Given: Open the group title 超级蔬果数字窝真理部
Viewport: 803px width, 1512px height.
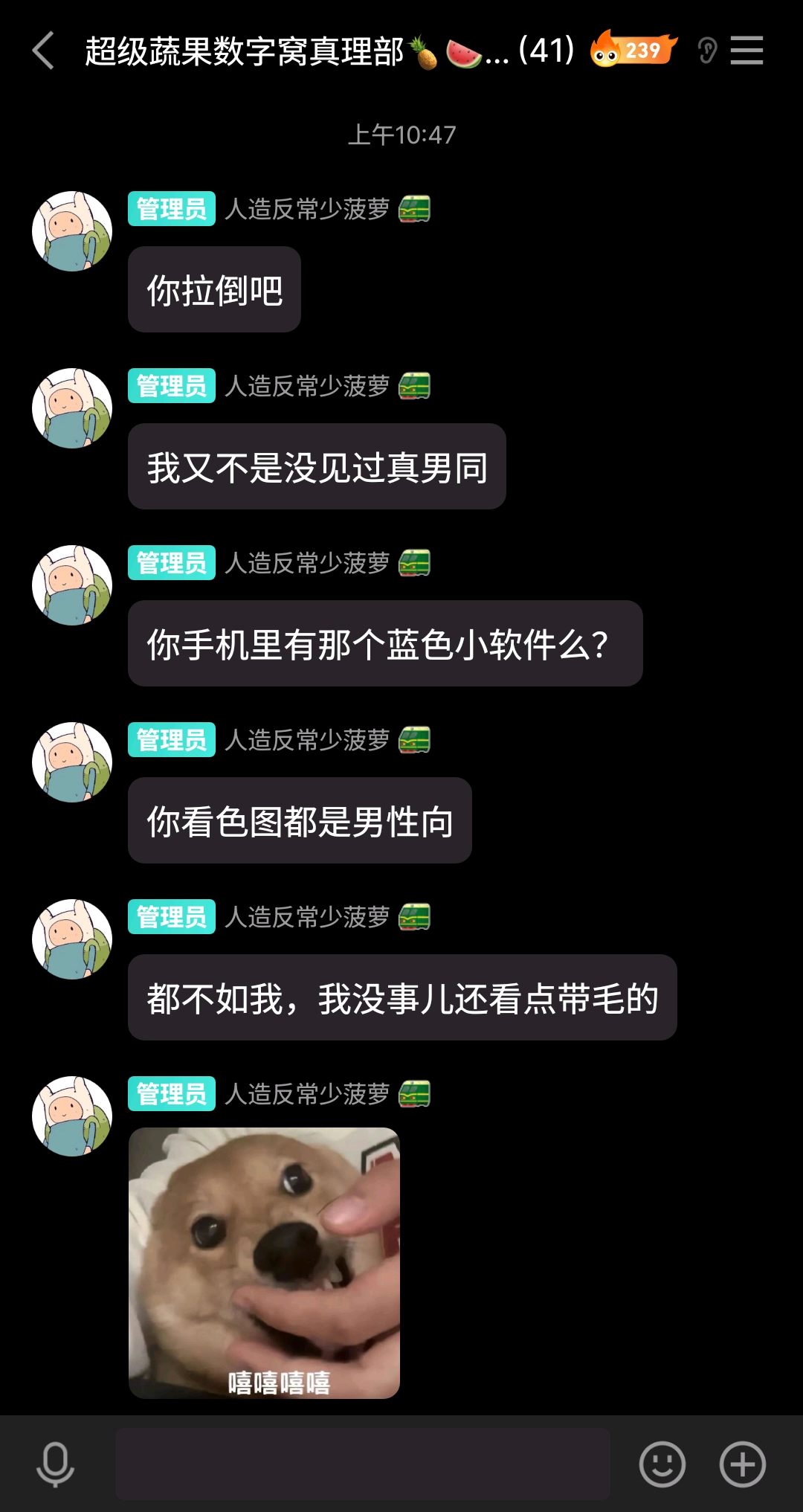Looking at the screenshot, I should pos(245,51).
